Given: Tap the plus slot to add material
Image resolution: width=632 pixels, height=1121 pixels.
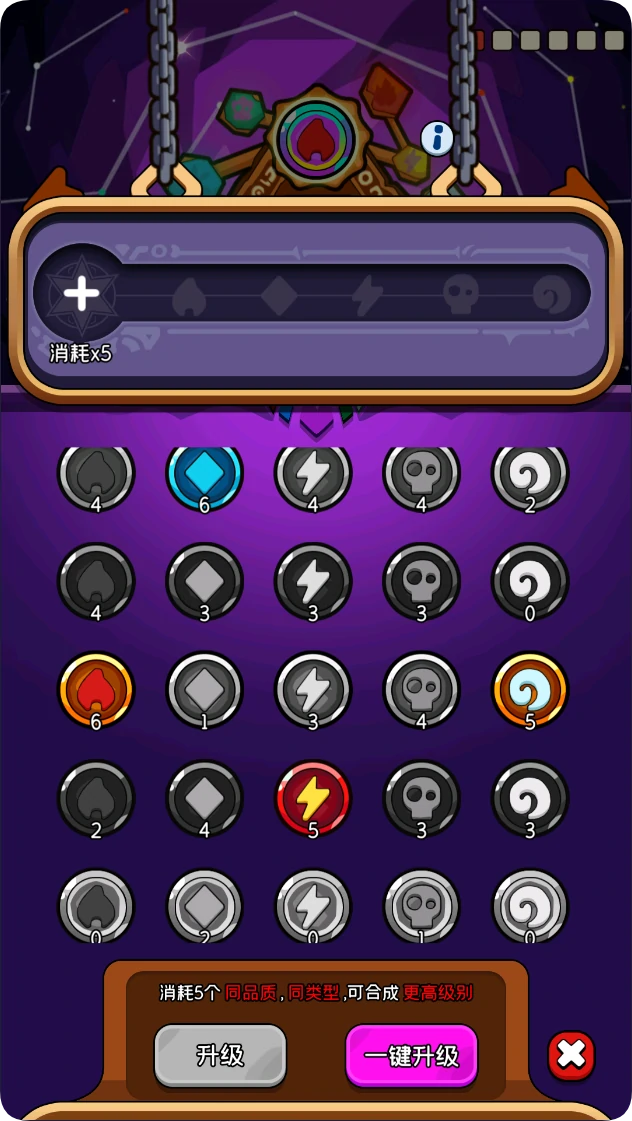Looking at the screenshot, I should point(81,294).
